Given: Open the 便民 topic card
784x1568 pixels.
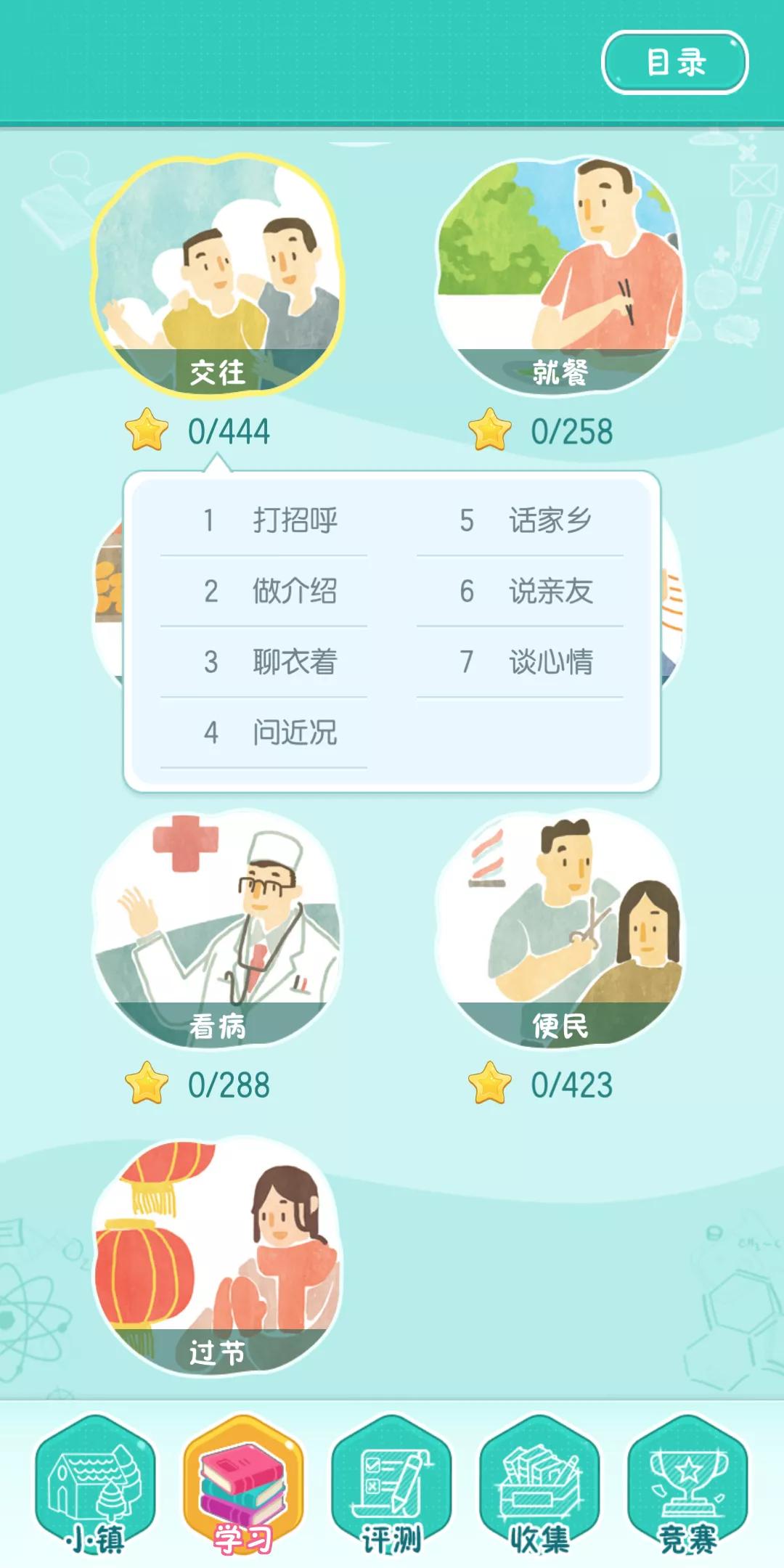Looking at the screenshot, I should click(x=559, y=929).
